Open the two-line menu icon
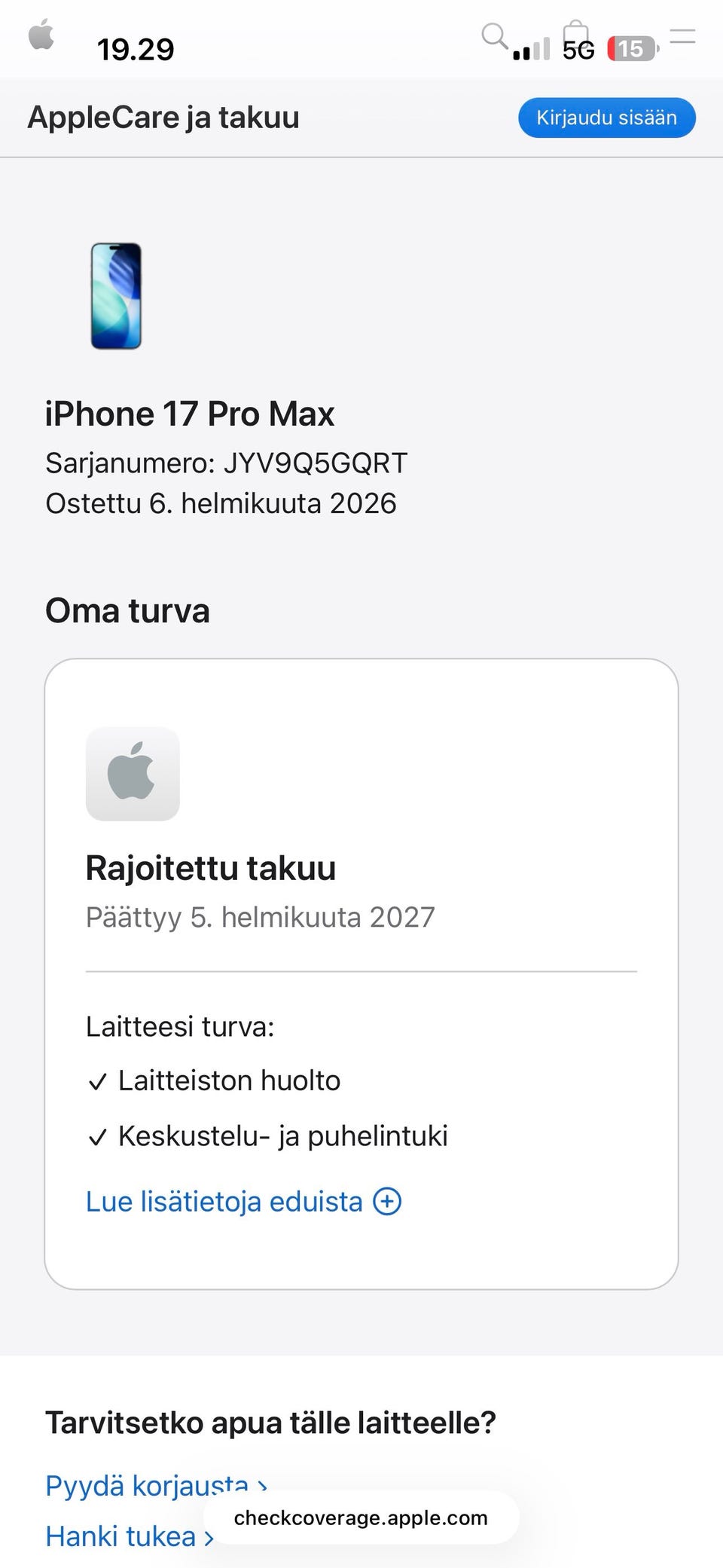The width and height of the screenshot is (723, 1568). point(682,36)
